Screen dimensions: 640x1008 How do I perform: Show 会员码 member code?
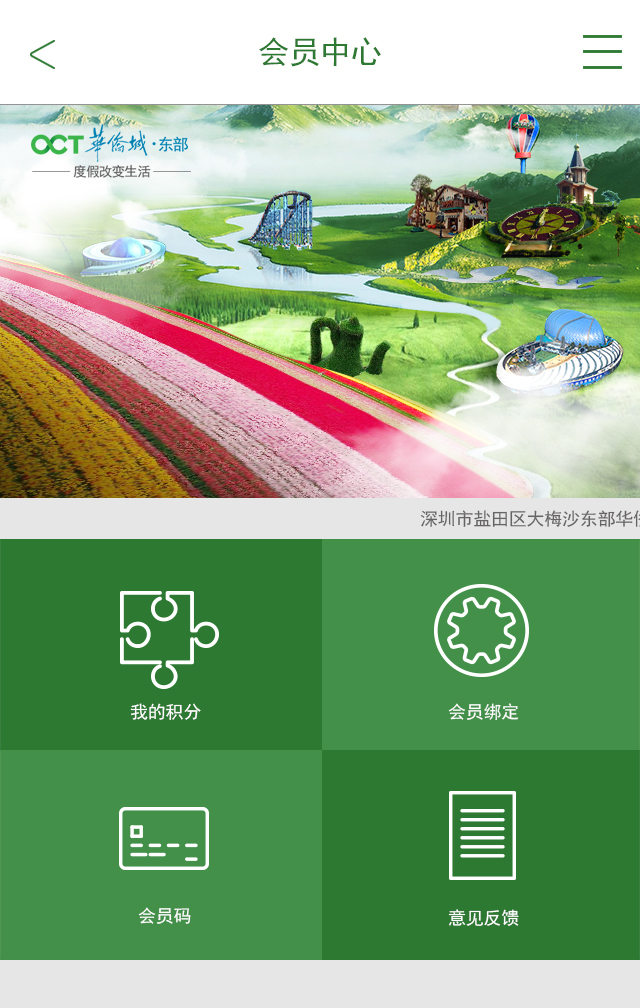(161, 856)
